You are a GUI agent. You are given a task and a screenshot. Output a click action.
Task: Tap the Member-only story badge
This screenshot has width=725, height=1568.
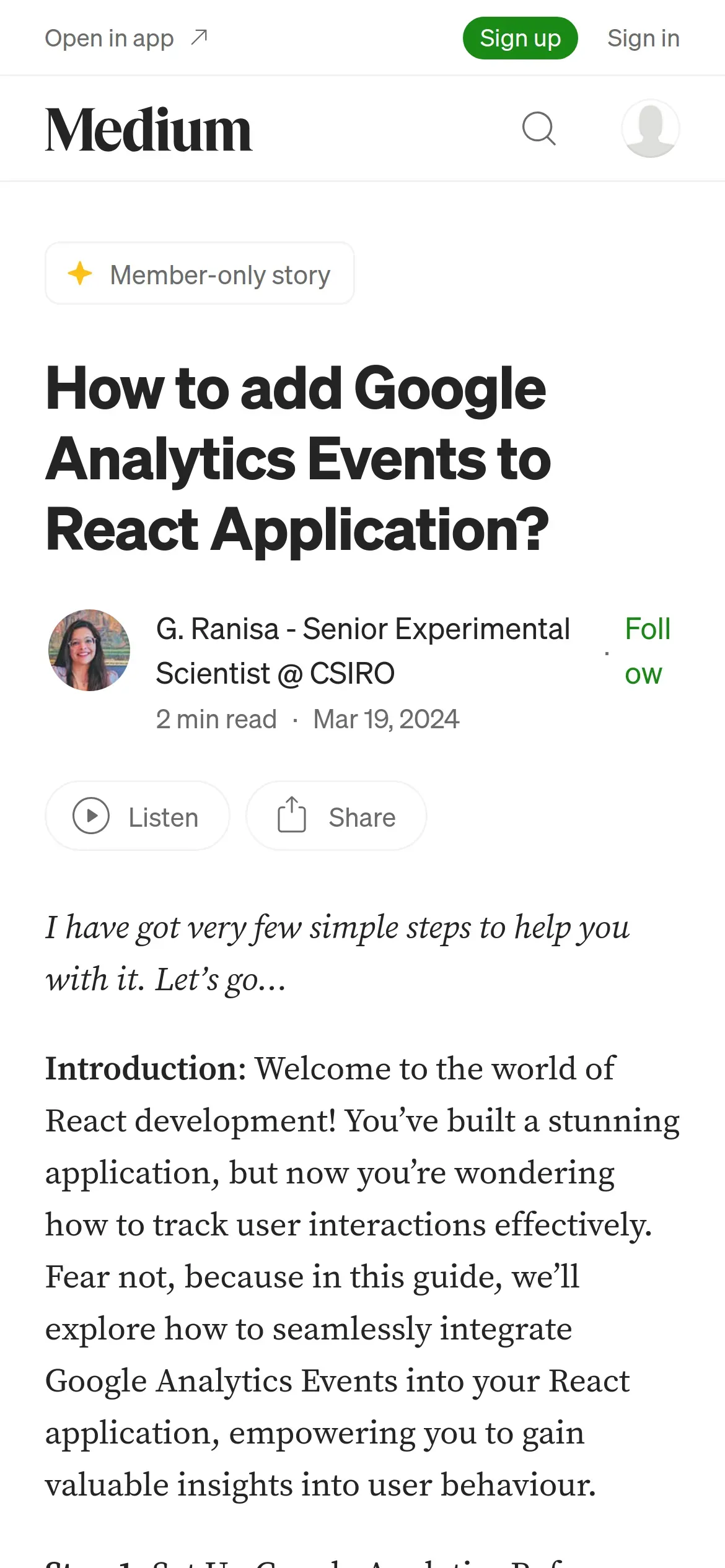200,274
